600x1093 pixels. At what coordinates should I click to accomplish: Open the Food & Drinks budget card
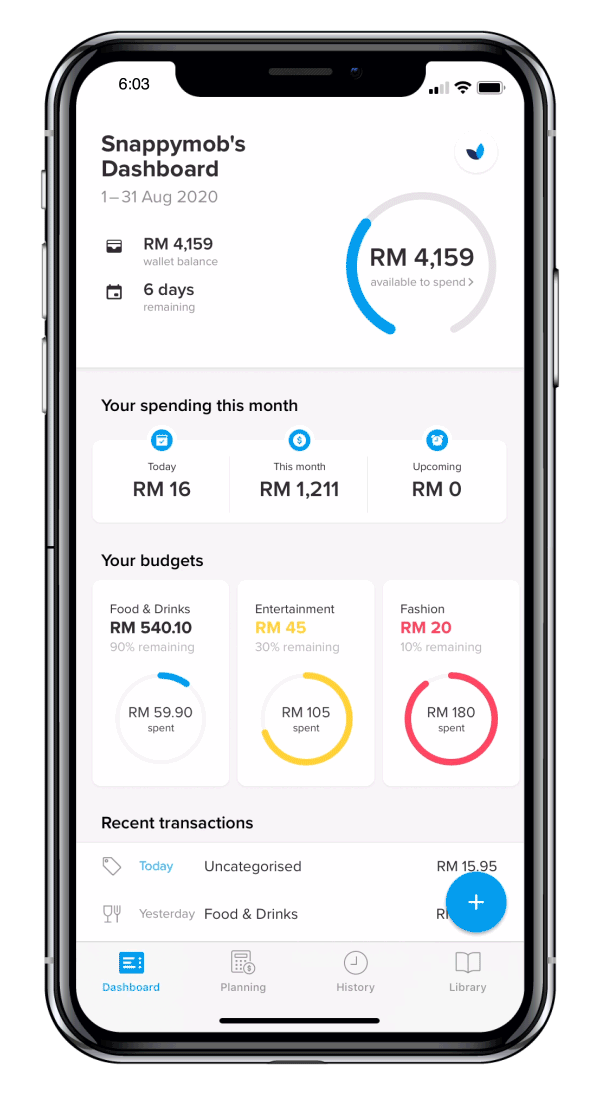(x=160, y=683)
